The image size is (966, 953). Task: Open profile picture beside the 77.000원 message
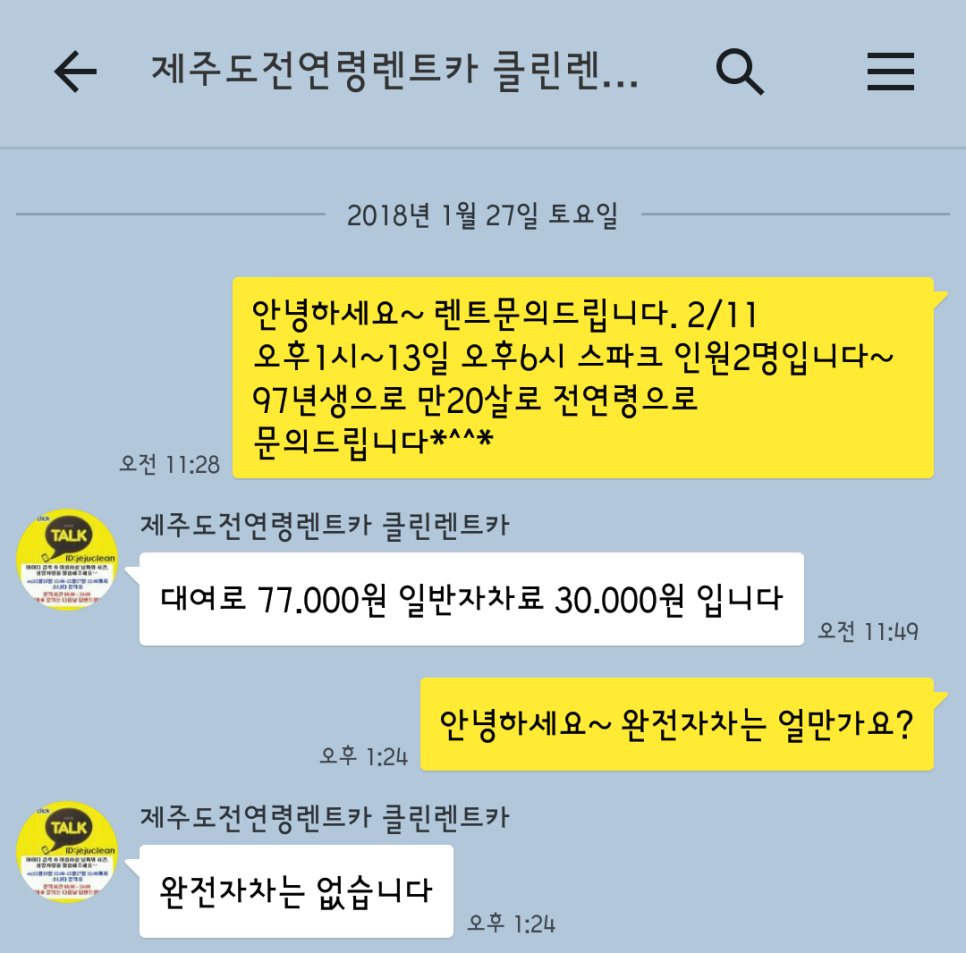[x=68, y=559]
